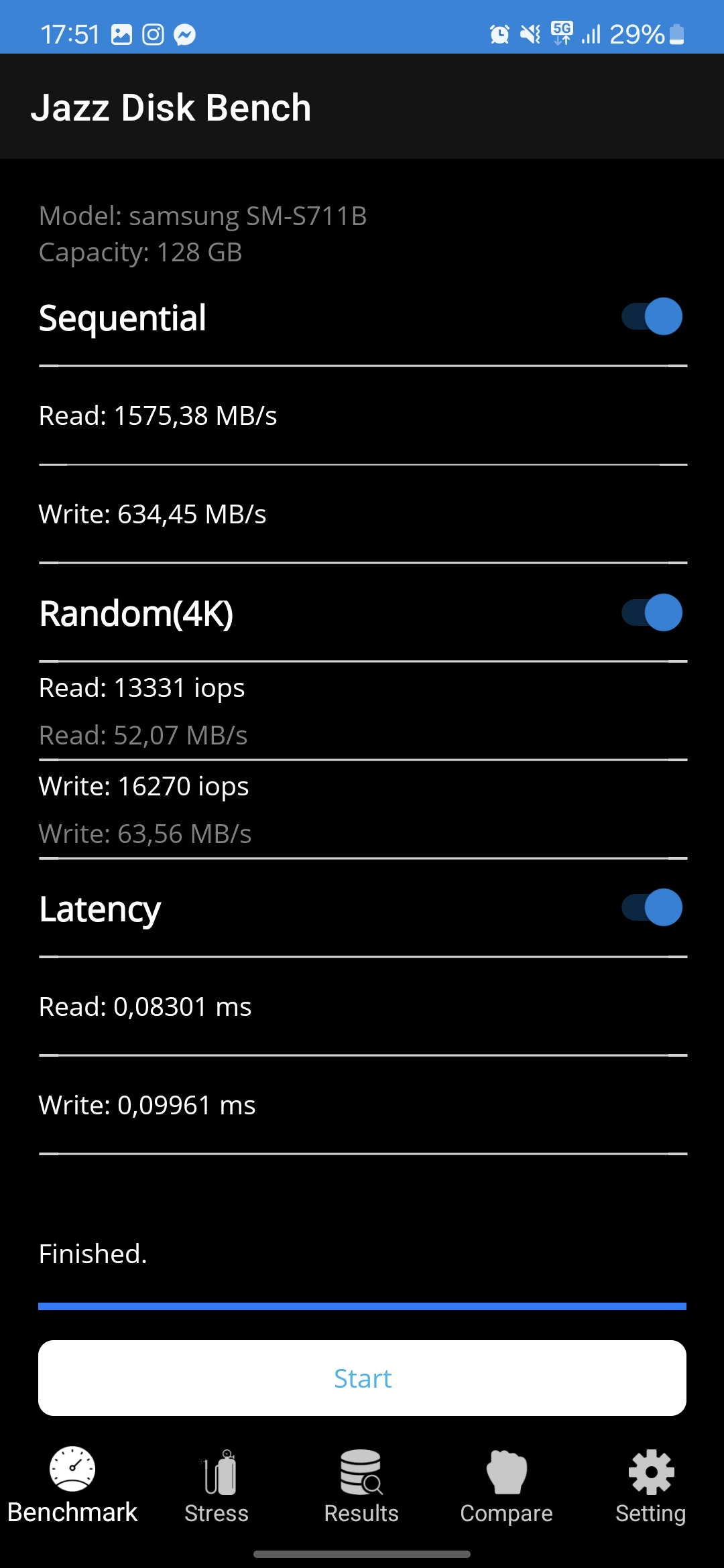Open the Results tab
724x1568 pixels.
[x=361, y=1486]
